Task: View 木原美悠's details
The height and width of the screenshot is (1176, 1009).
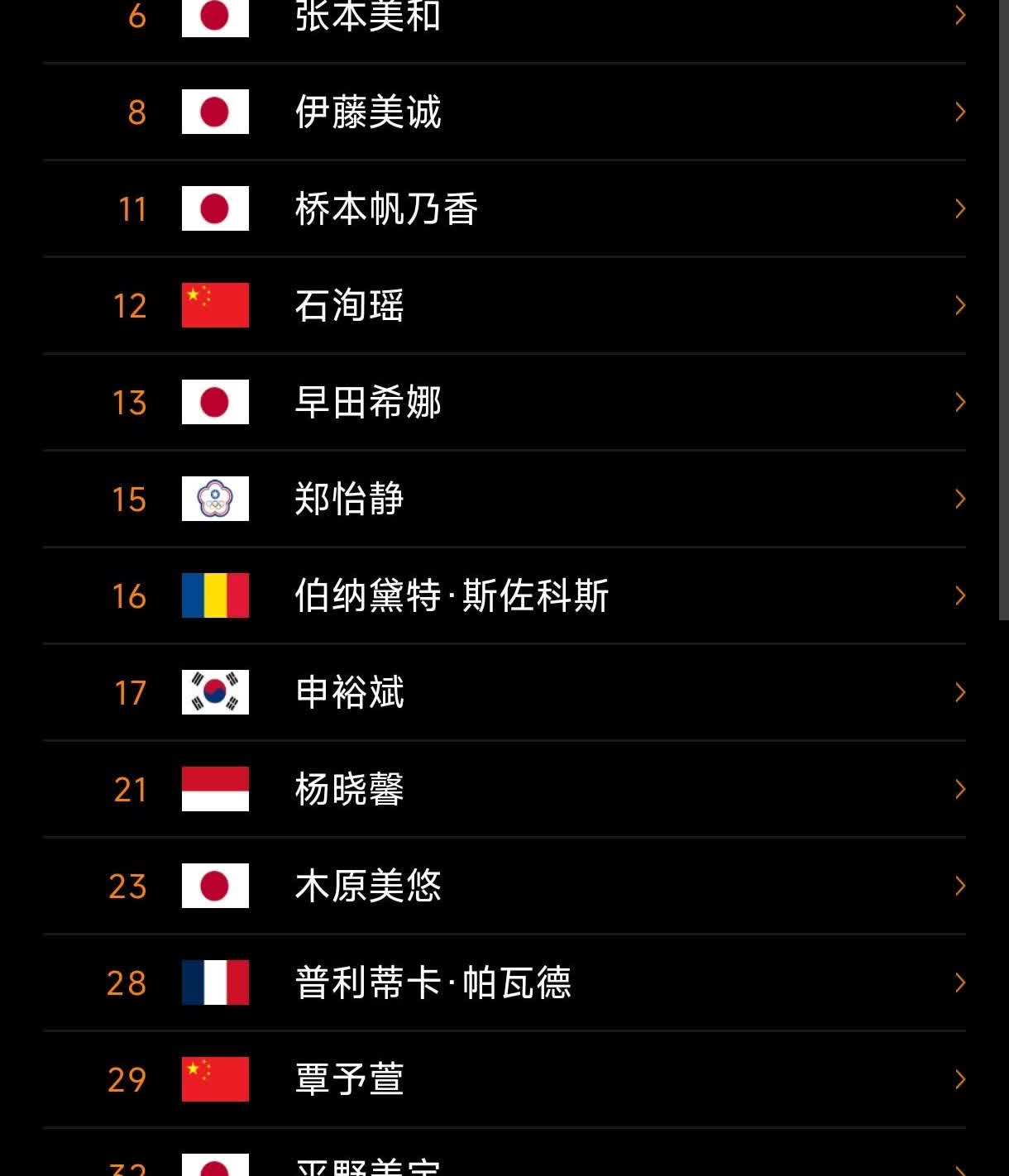Action: click(x=504, y=886)
